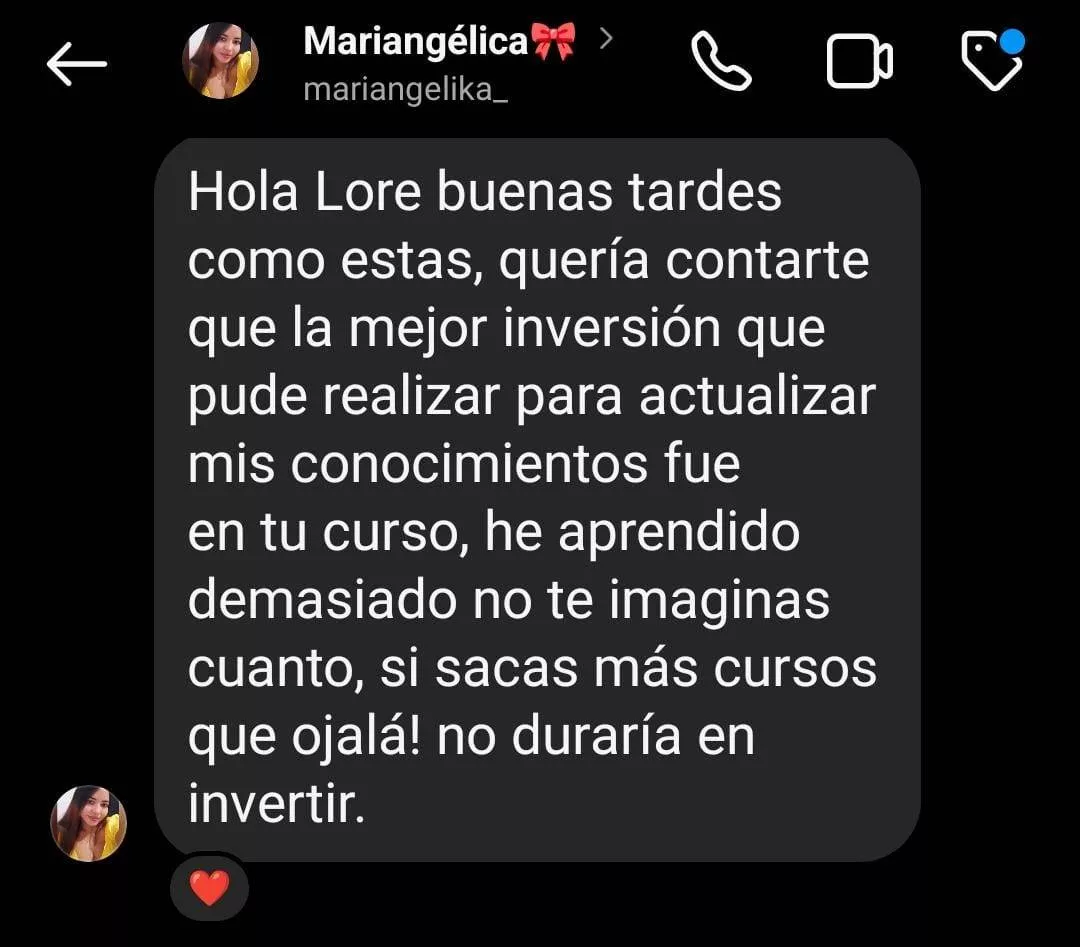The image size is (1080, 947).
Task: Start a voice call with Mariangélica
Action: (721, 62)
